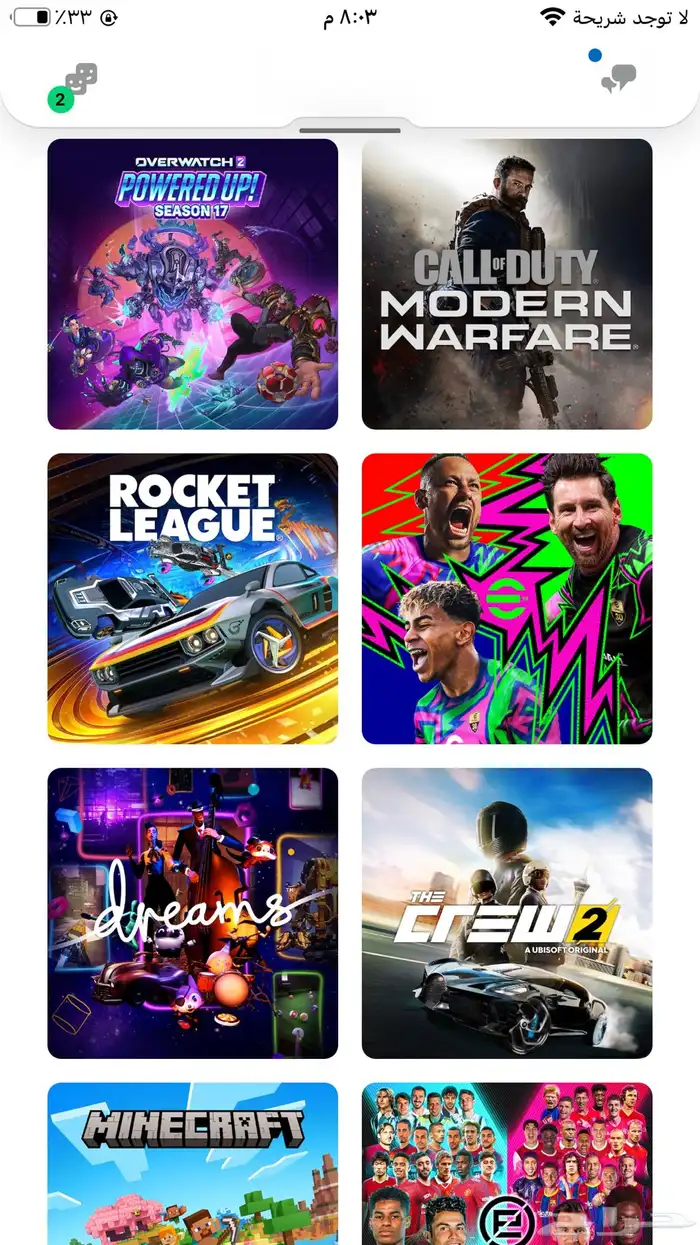The height and width of the screenshot is (1245, 700).
Task: Open the eFootball tile with team collage
Action: (507, 1165)
